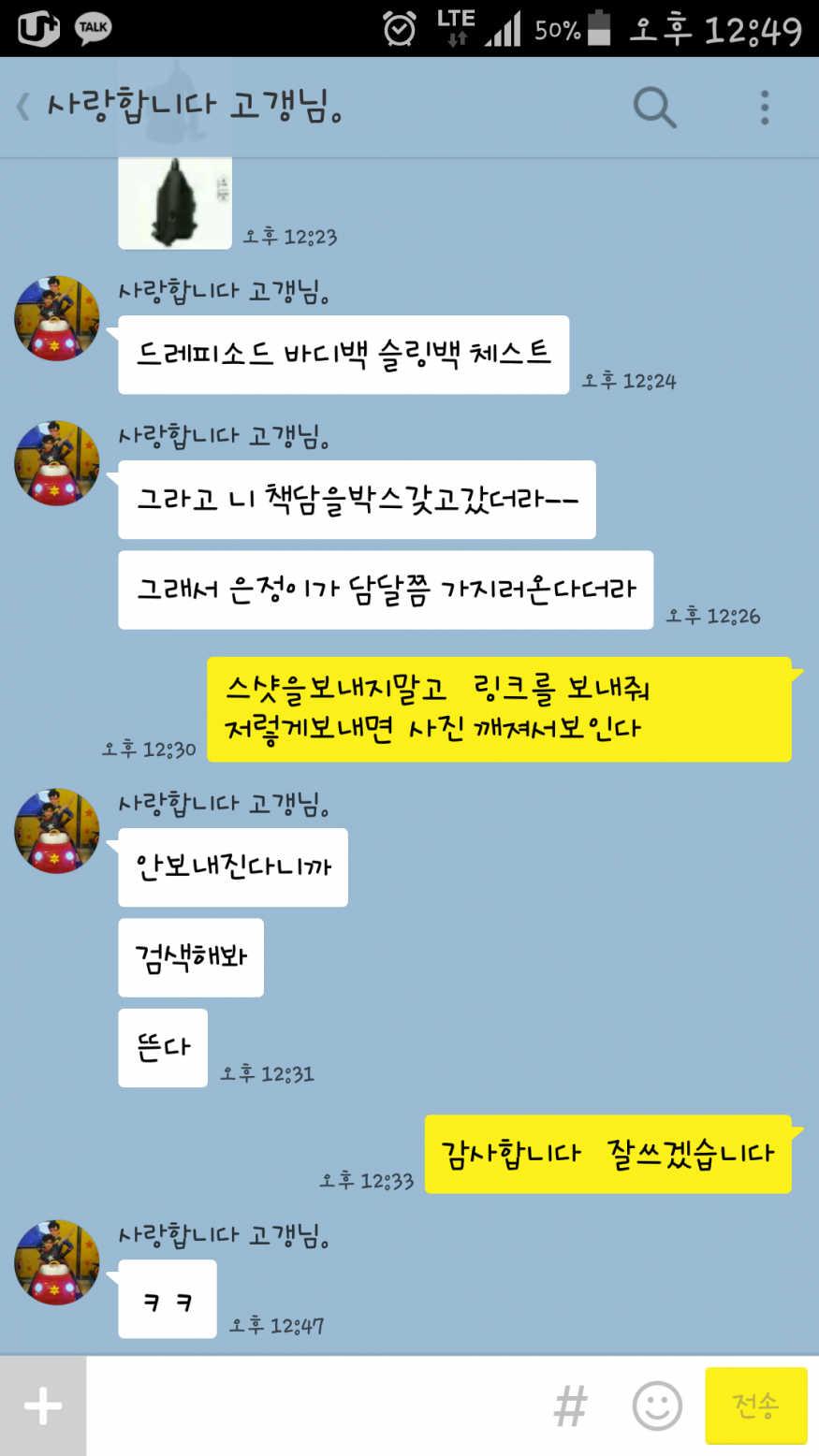Open the emoticon picker
819x1456 pixels.
tap(657, 1405)
